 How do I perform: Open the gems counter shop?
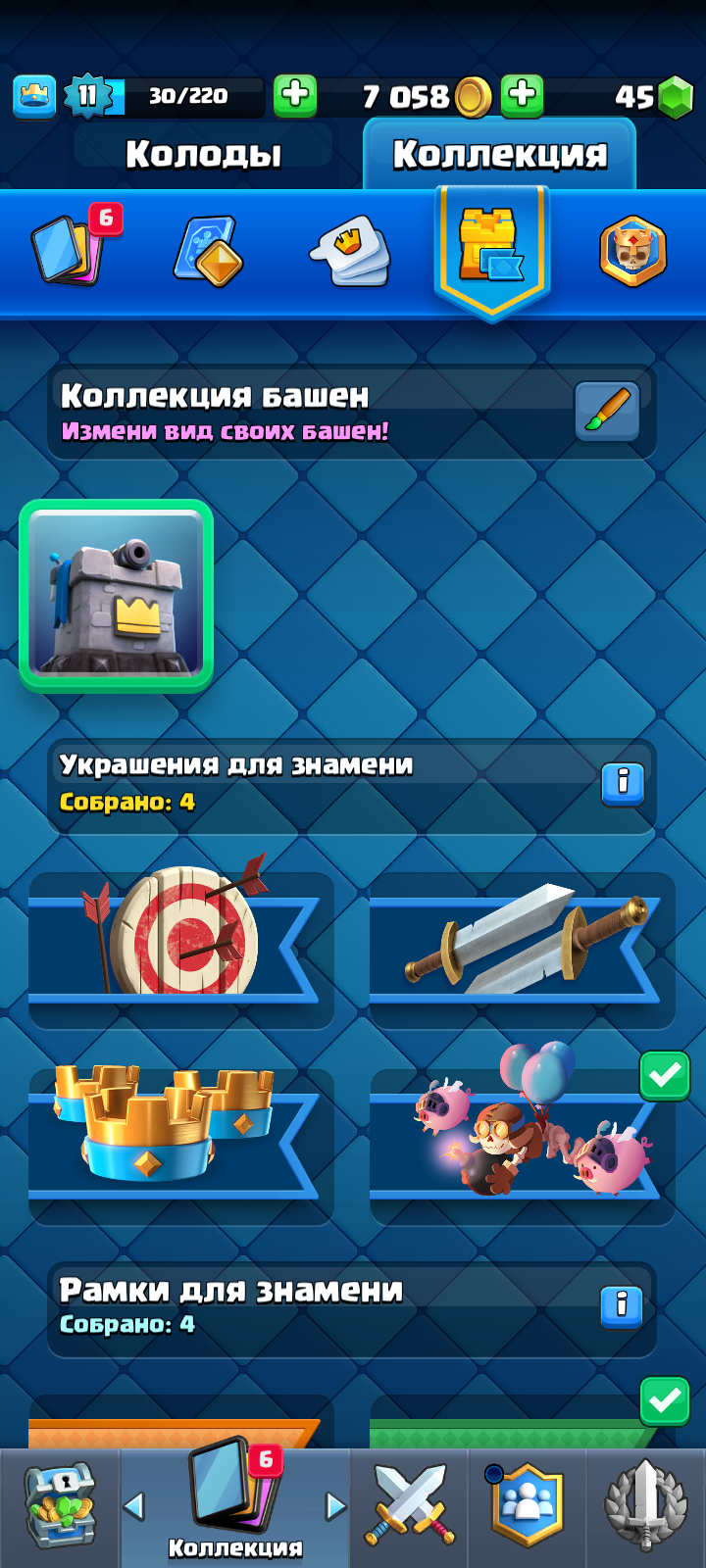pyautogui.click(x=653, y=96)
